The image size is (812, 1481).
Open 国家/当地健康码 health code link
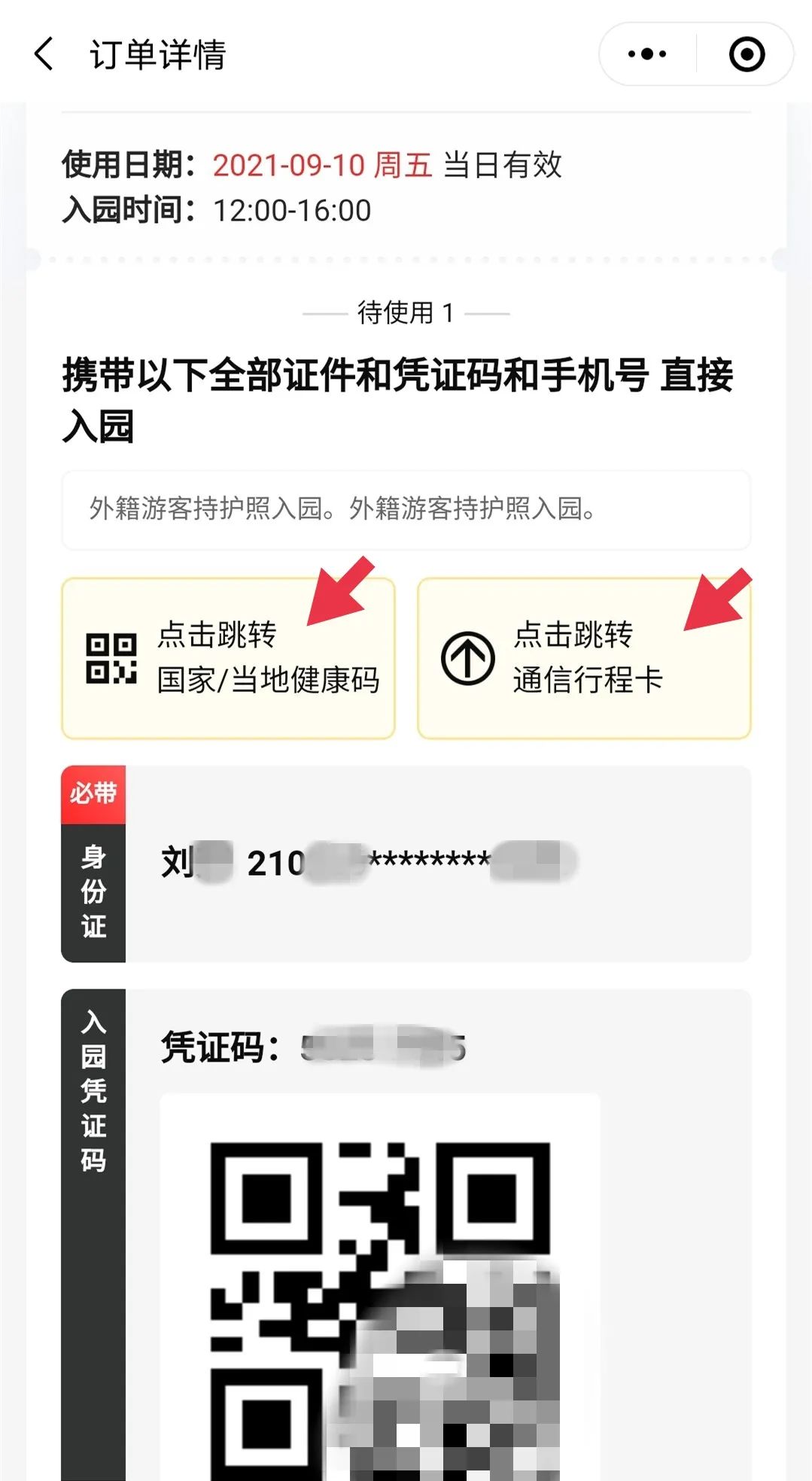228,658
